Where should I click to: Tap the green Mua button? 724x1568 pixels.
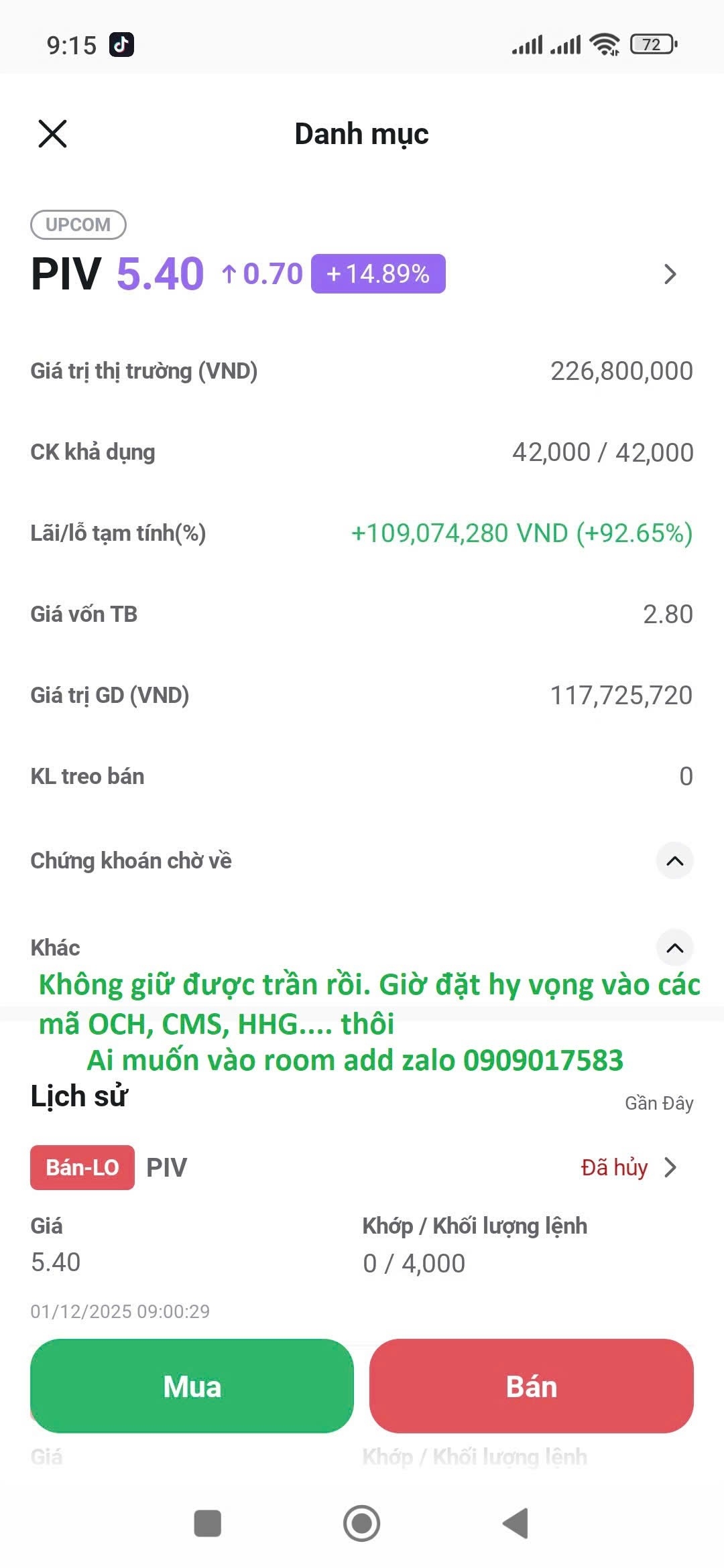click(x=192, y=1386)
